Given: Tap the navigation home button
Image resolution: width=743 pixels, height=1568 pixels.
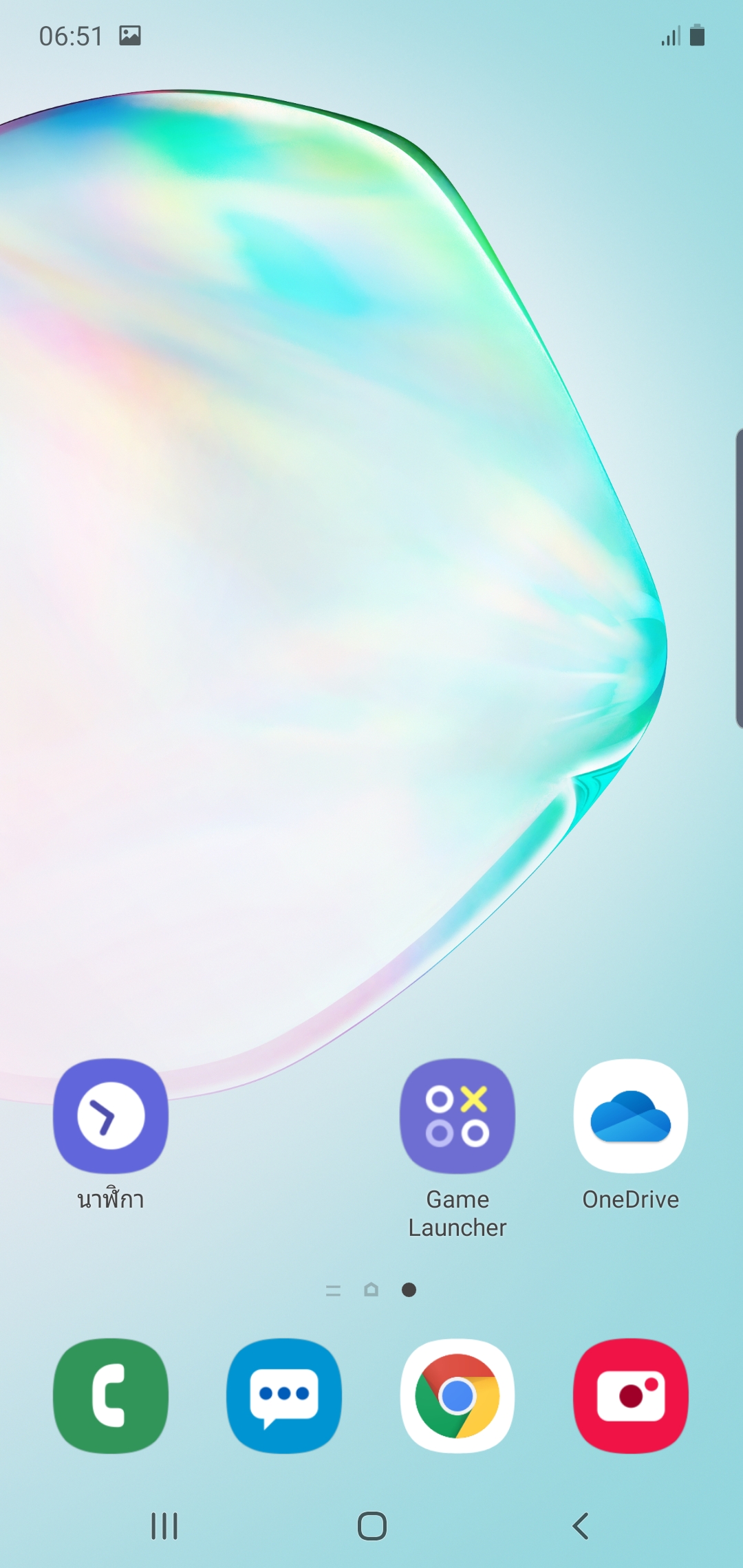Looking at the screenshot, I should coord(371,1526).
